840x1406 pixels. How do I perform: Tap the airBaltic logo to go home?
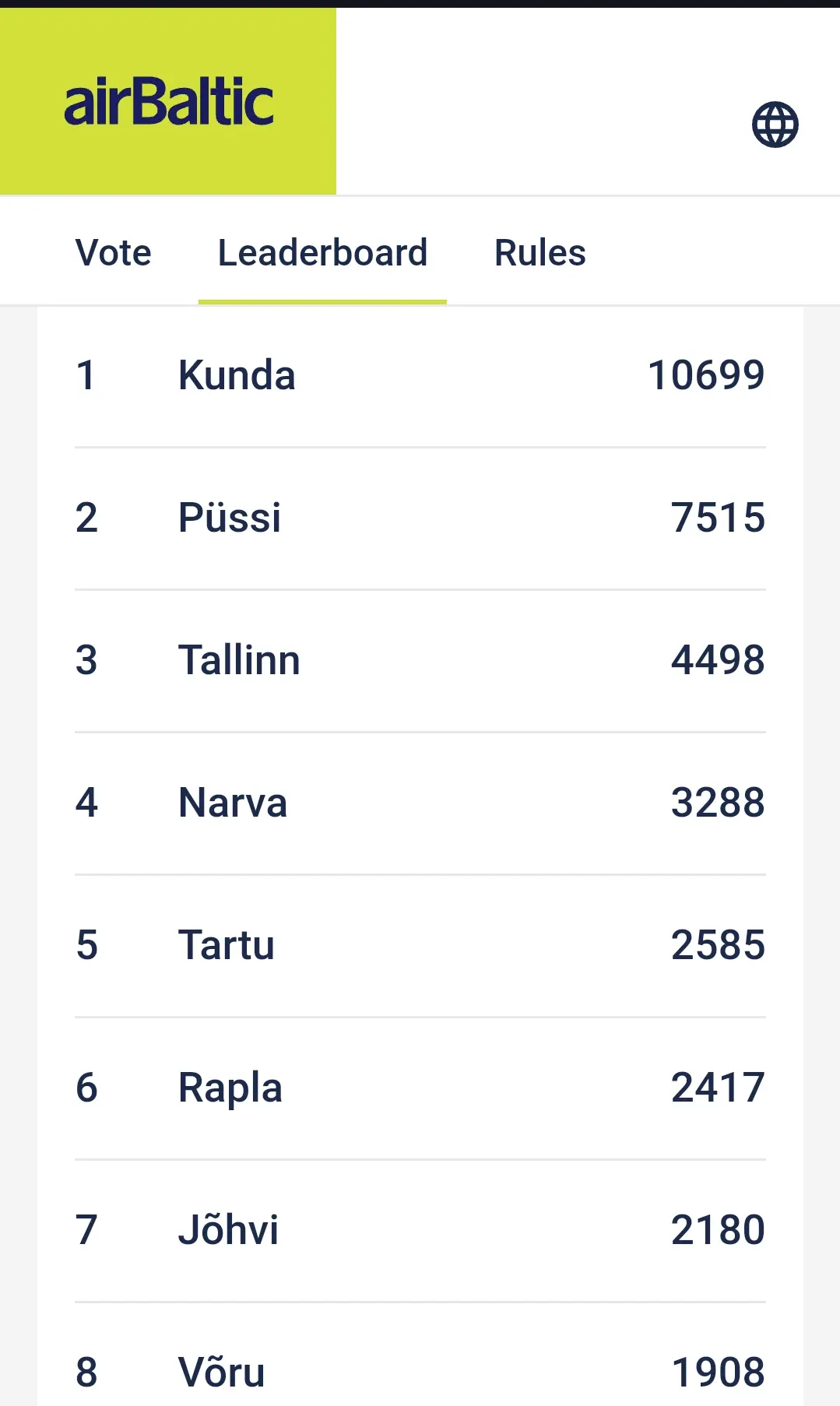click(x=168, y=101)
